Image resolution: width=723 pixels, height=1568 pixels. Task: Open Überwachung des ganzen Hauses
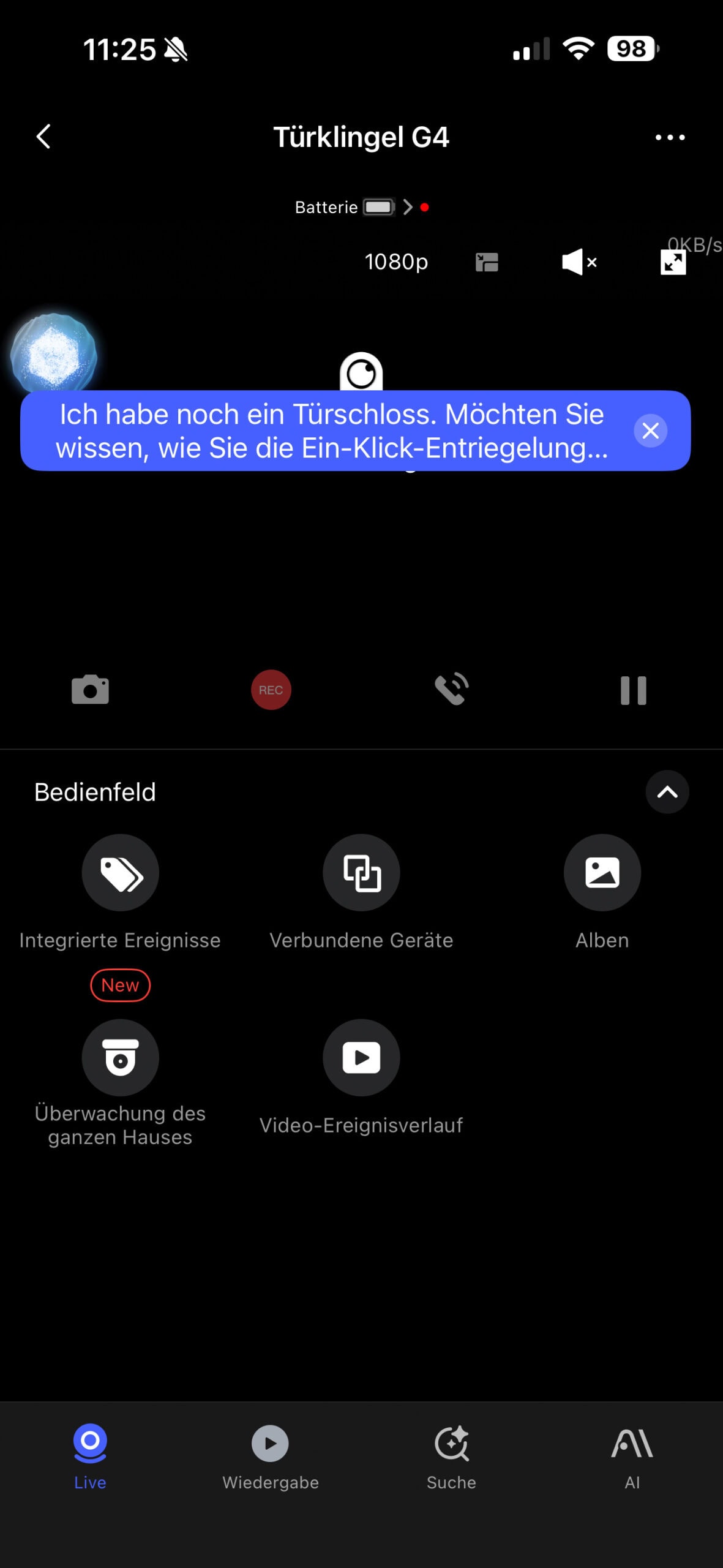tap(121, 1058)
